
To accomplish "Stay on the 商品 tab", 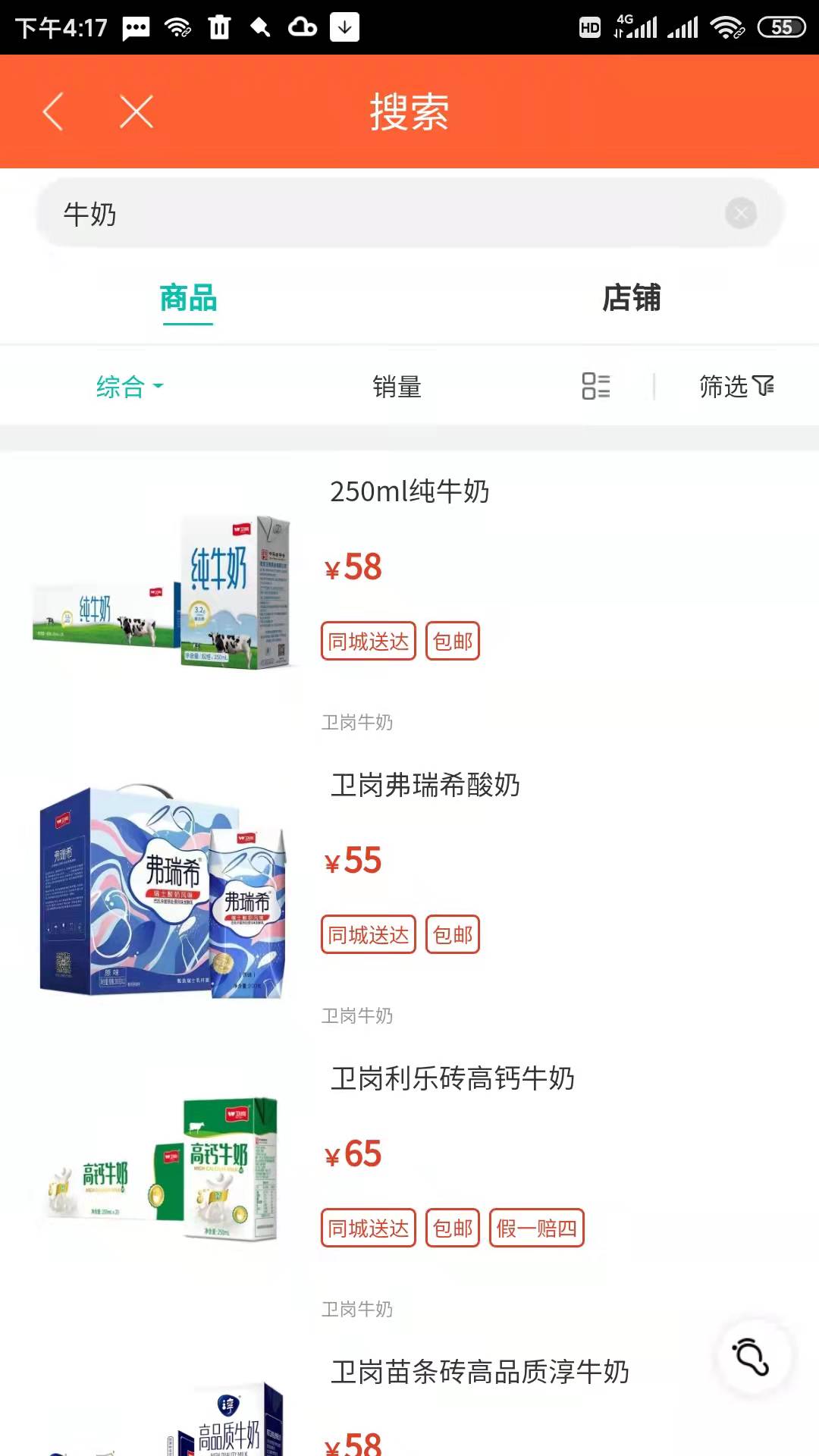I will point(189,299).
